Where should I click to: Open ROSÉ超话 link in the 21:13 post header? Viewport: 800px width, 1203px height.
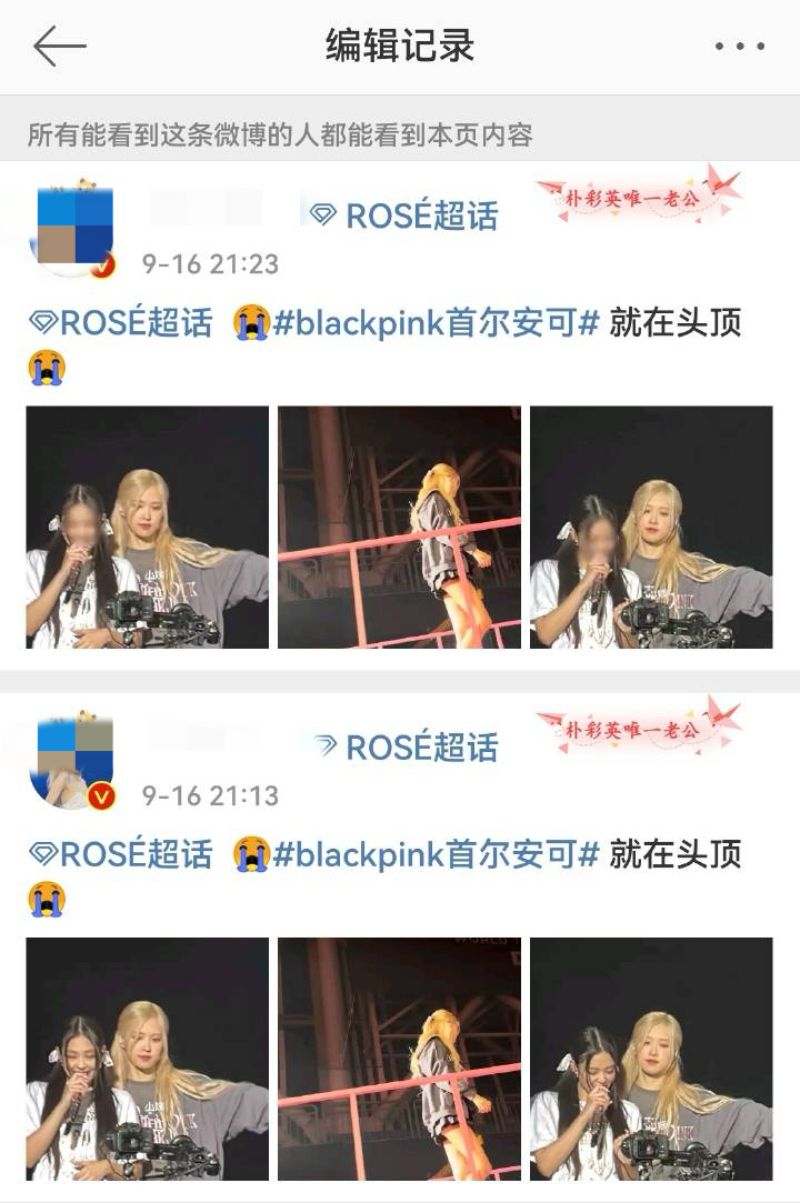pos(404,747)
